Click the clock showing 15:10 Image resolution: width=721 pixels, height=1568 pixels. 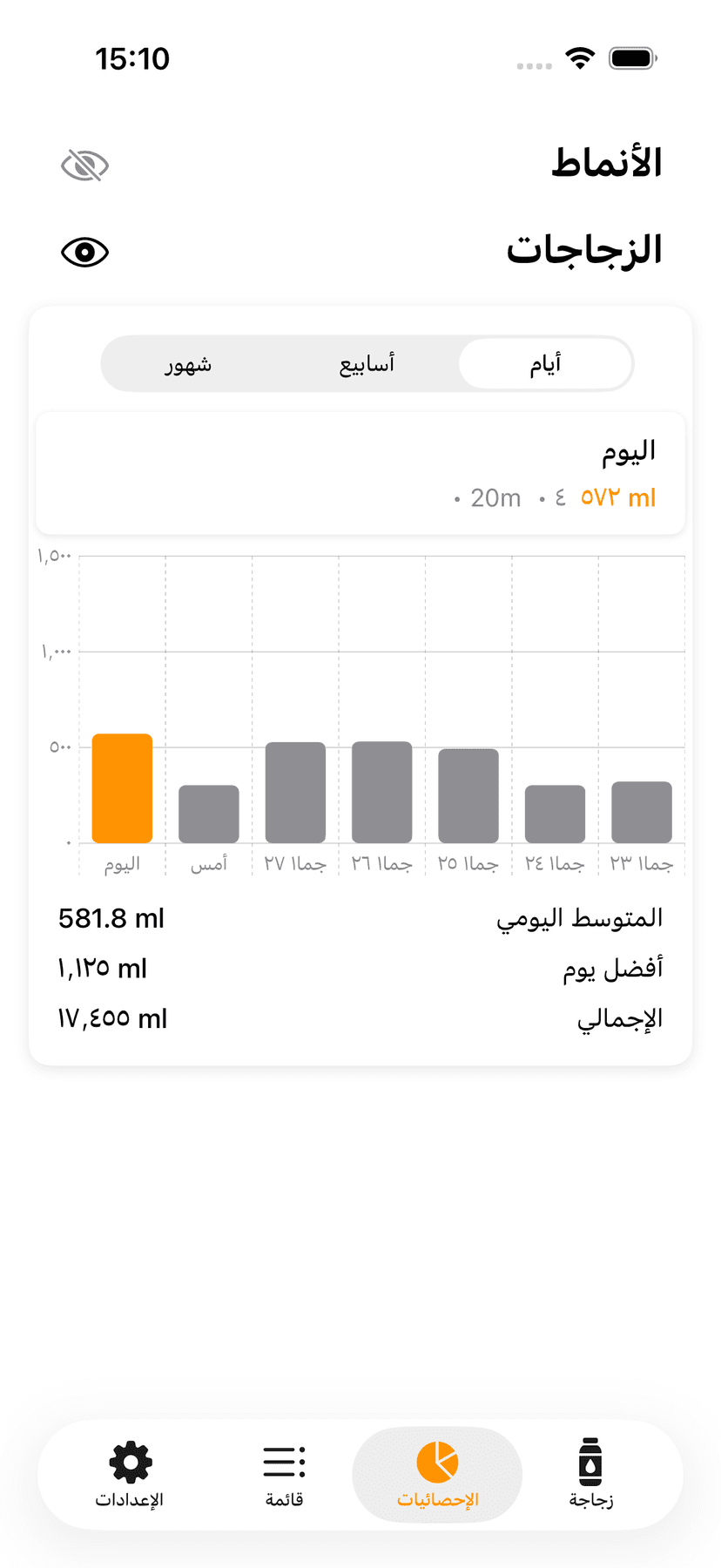[133, 57]
